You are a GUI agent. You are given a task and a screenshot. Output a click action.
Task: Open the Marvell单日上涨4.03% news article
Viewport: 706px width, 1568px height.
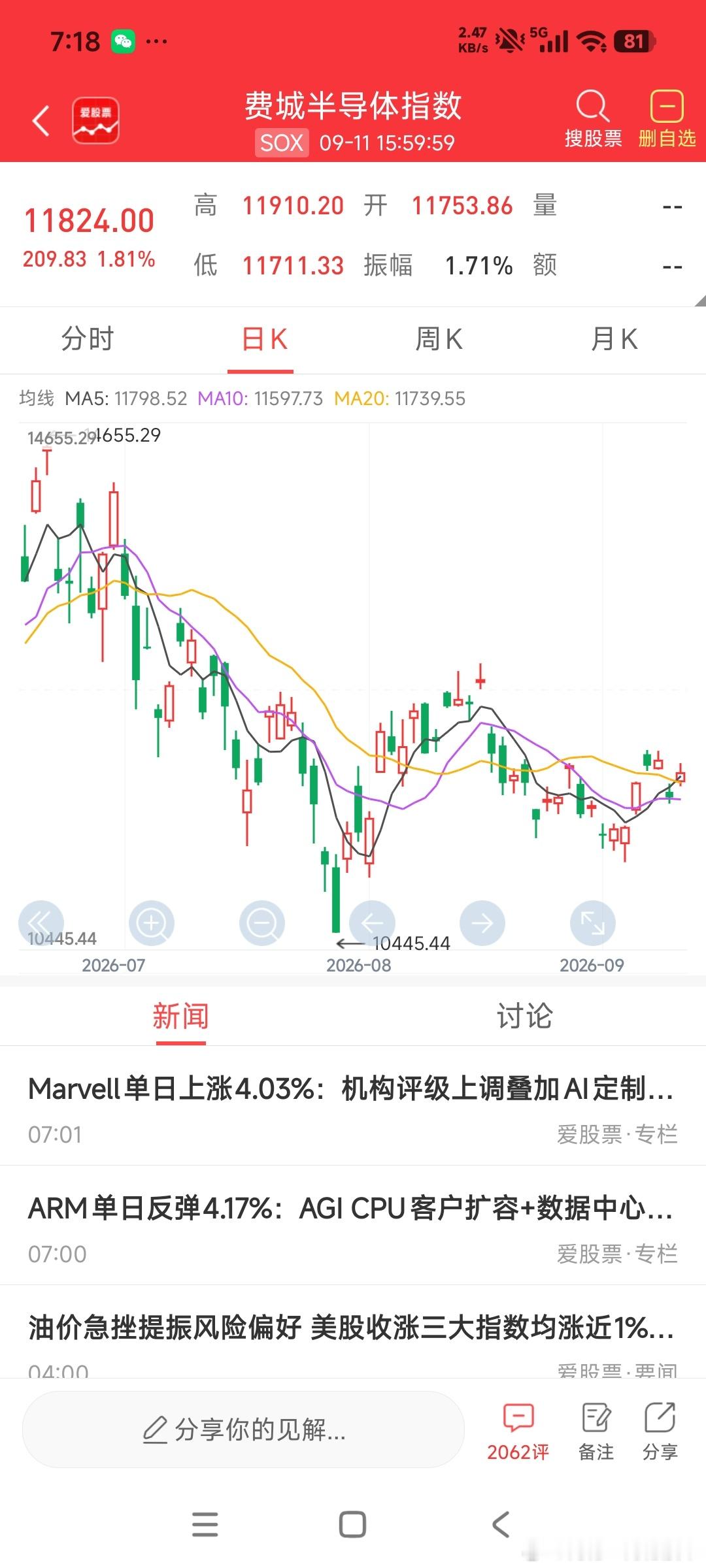coord(353,1109)
